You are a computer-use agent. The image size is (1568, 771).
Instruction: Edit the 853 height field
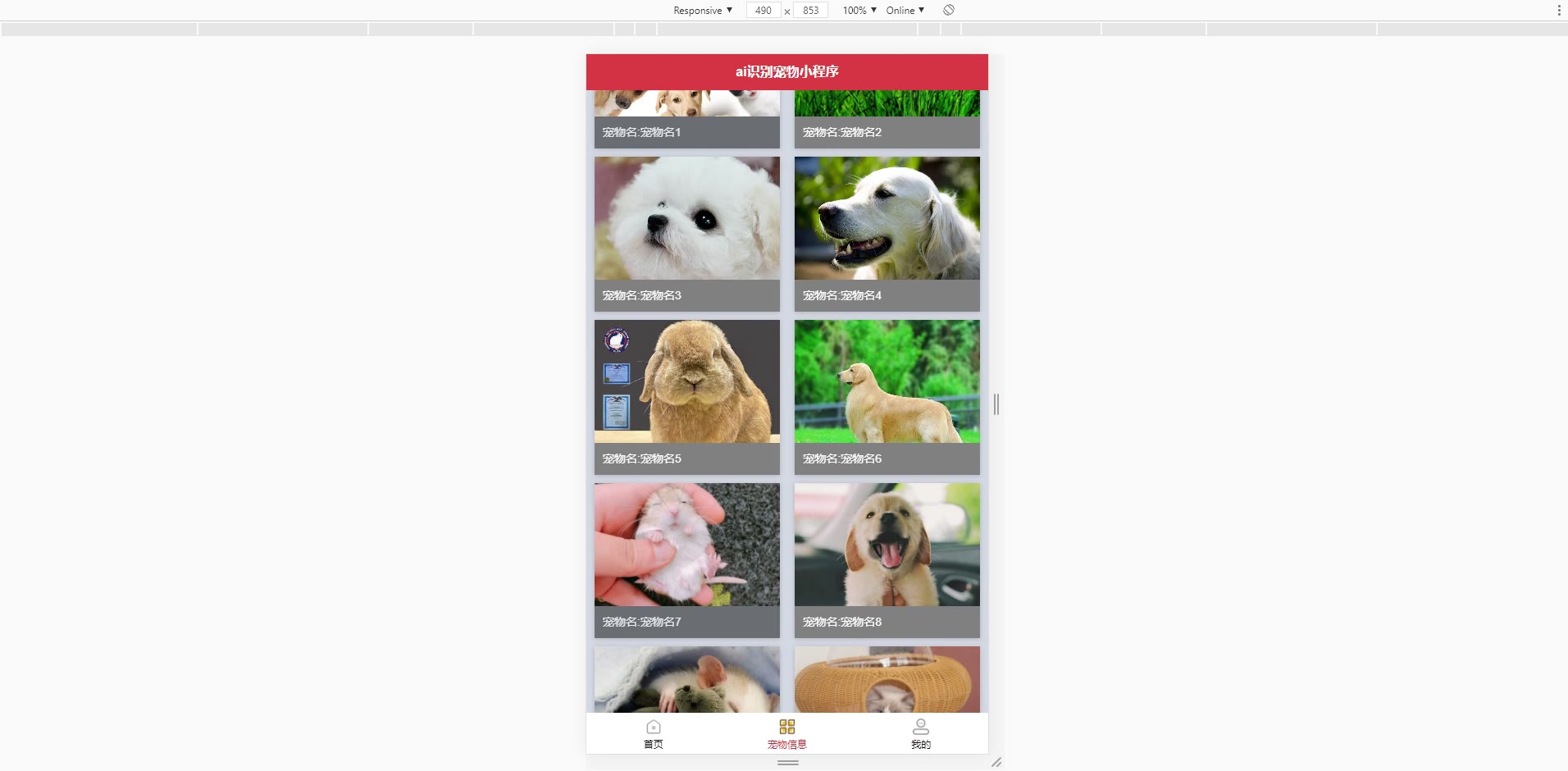point(810,11)
